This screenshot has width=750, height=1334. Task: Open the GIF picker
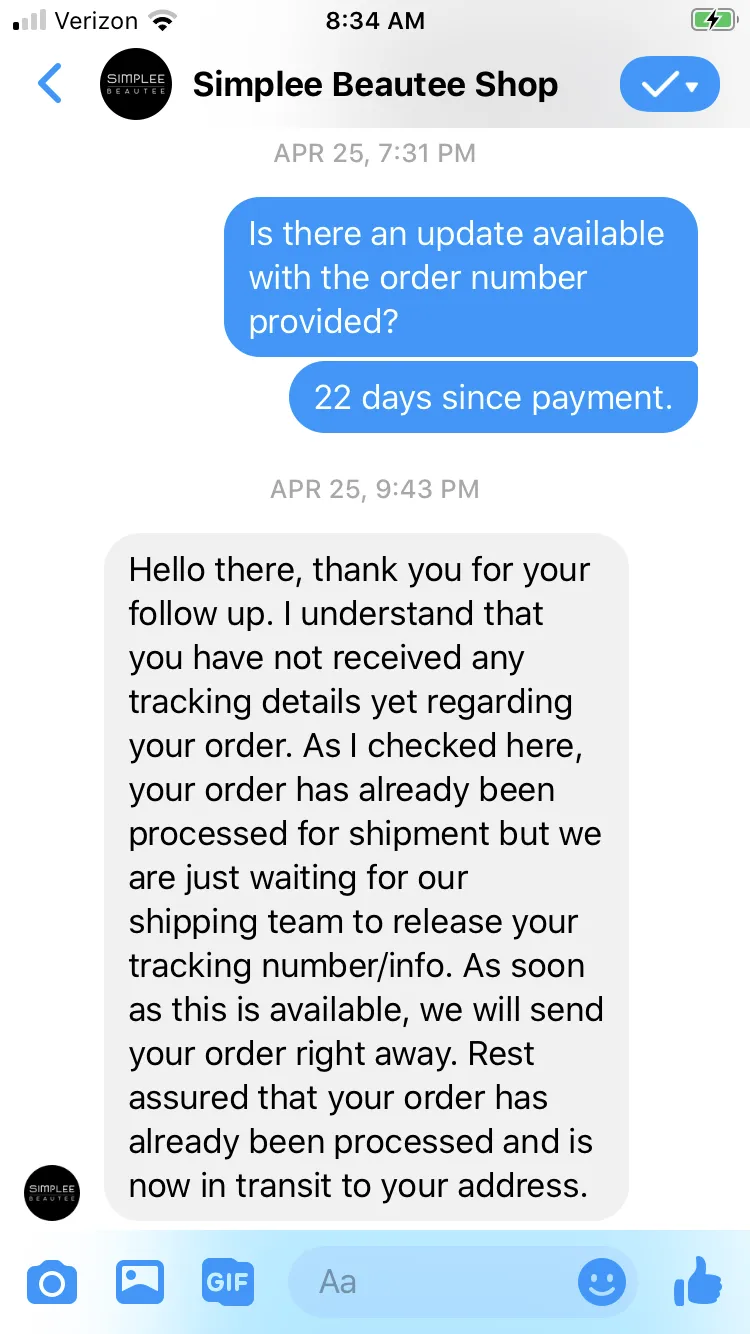[228, 1281]
